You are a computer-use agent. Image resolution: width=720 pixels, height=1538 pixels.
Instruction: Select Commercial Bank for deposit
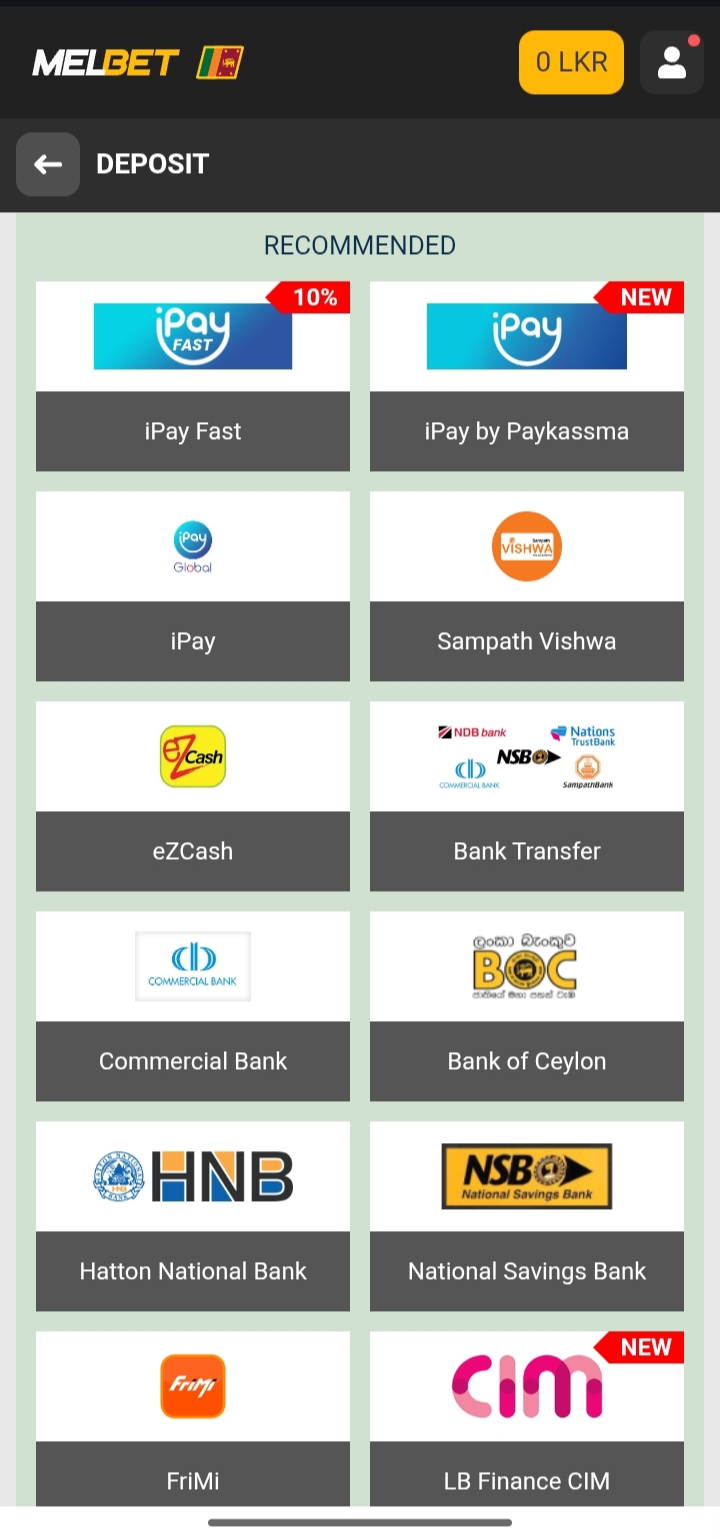pos(193,1006)
